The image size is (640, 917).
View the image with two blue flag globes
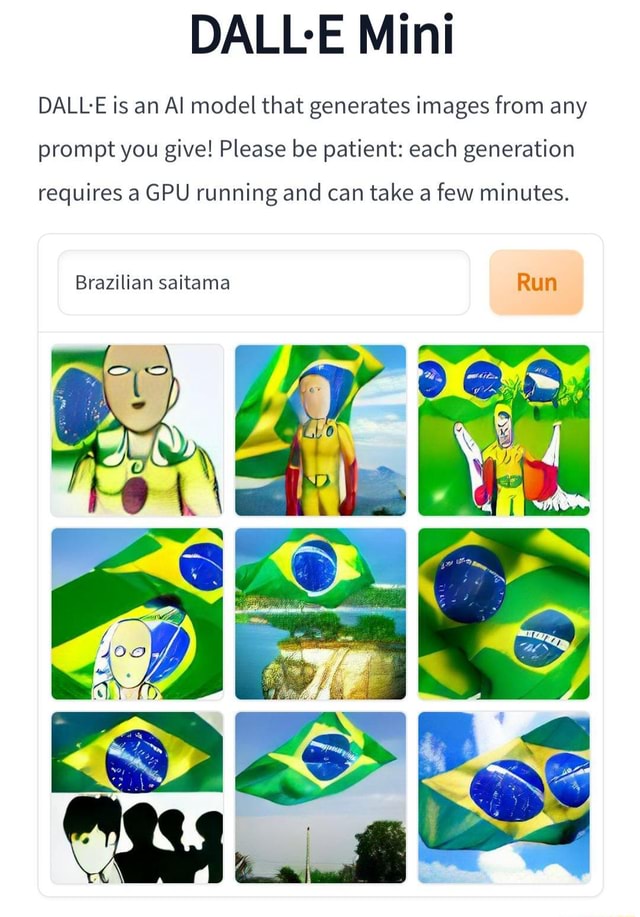click(x=504, y=613)
